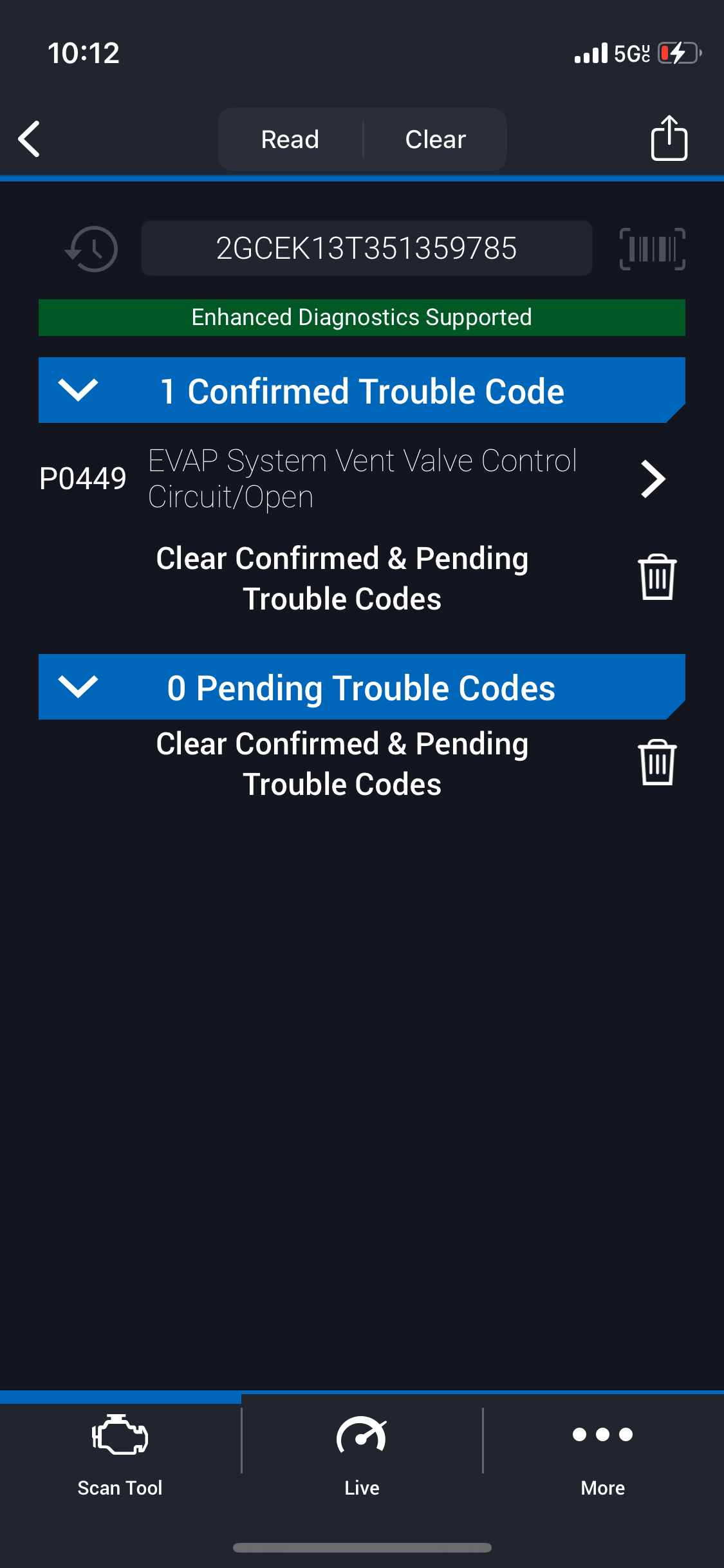Screen dimensions: 724x1568
Task: Collapse the Pending Trouble Codes section
Action: pos(78,687)
